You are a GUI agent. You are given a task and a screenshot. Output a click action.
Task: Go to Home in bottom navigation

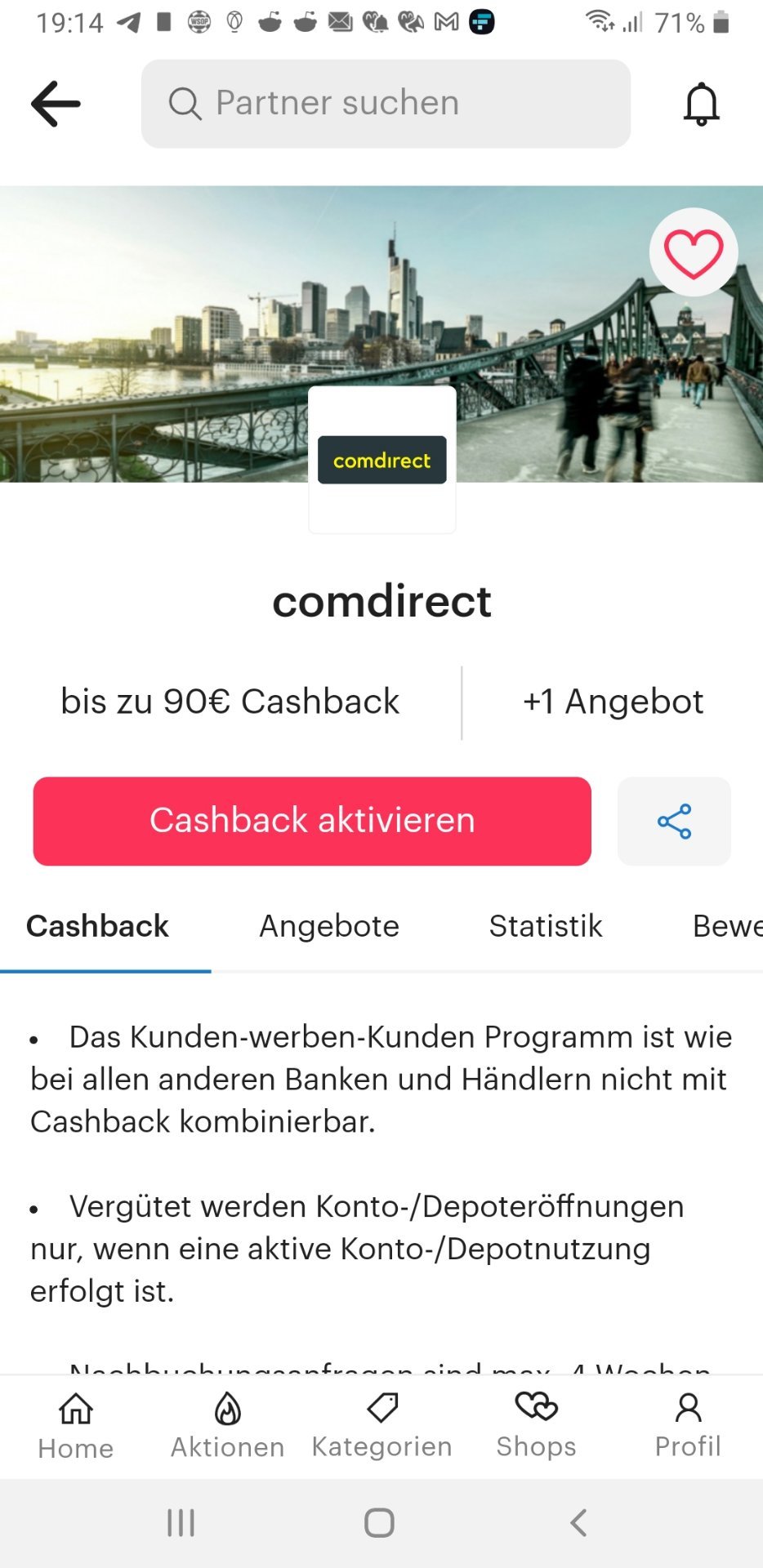(76, 1426)
